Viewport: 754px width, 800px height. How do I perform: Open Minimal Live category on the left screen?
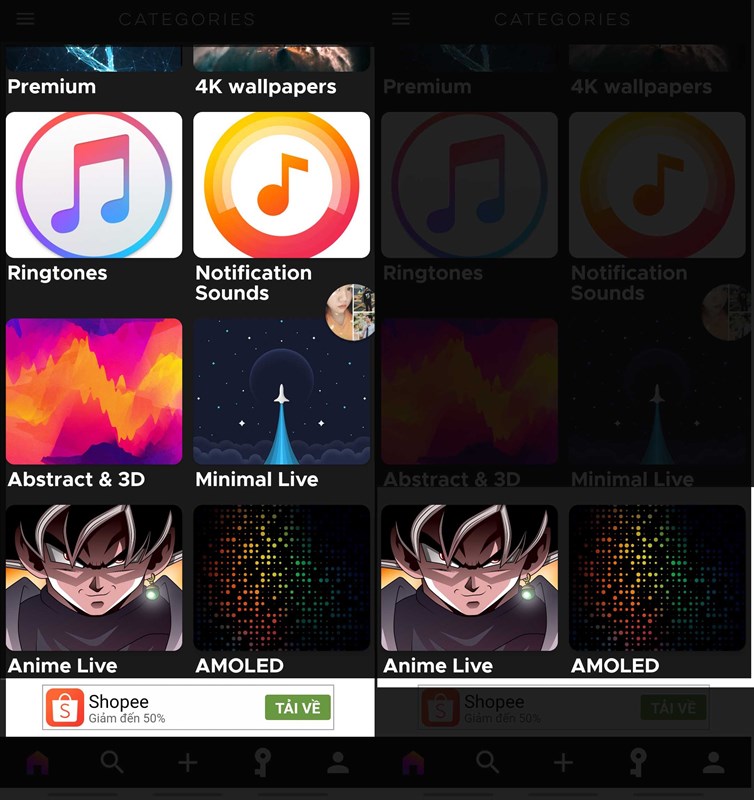281,391
